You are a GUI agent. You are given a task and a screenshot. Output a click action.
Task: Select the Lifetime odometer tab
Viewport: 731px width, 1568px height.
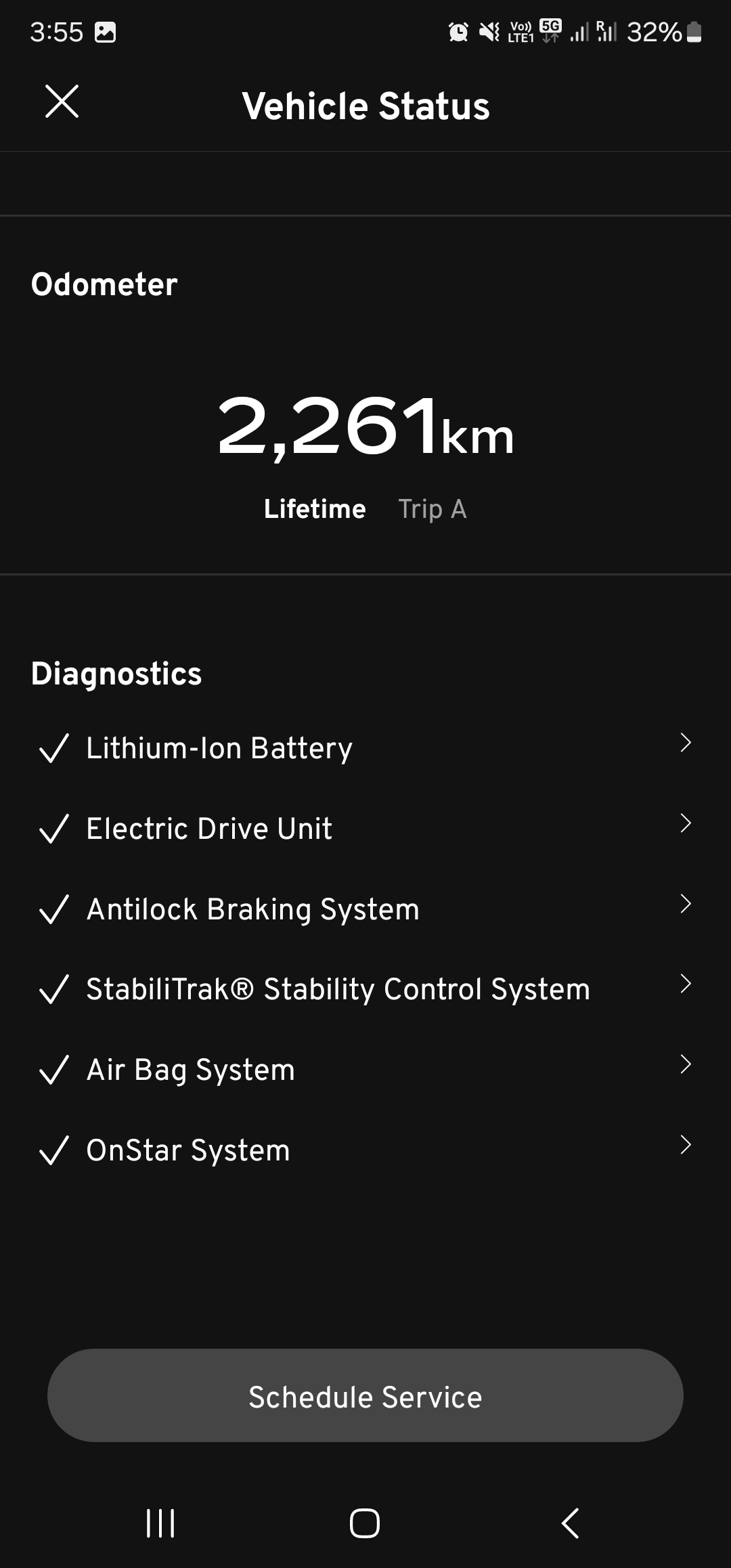(x=315, y=509)
